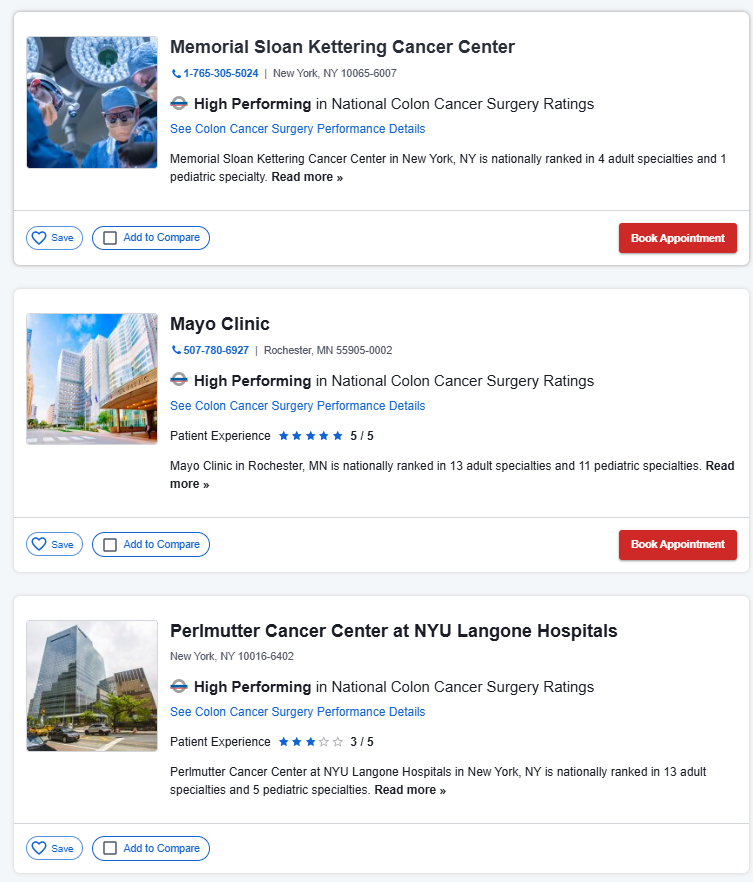The image size is (753, 882).
Task: Save Memorial Sloan Kettering Cancer Center
Action: 54,238
